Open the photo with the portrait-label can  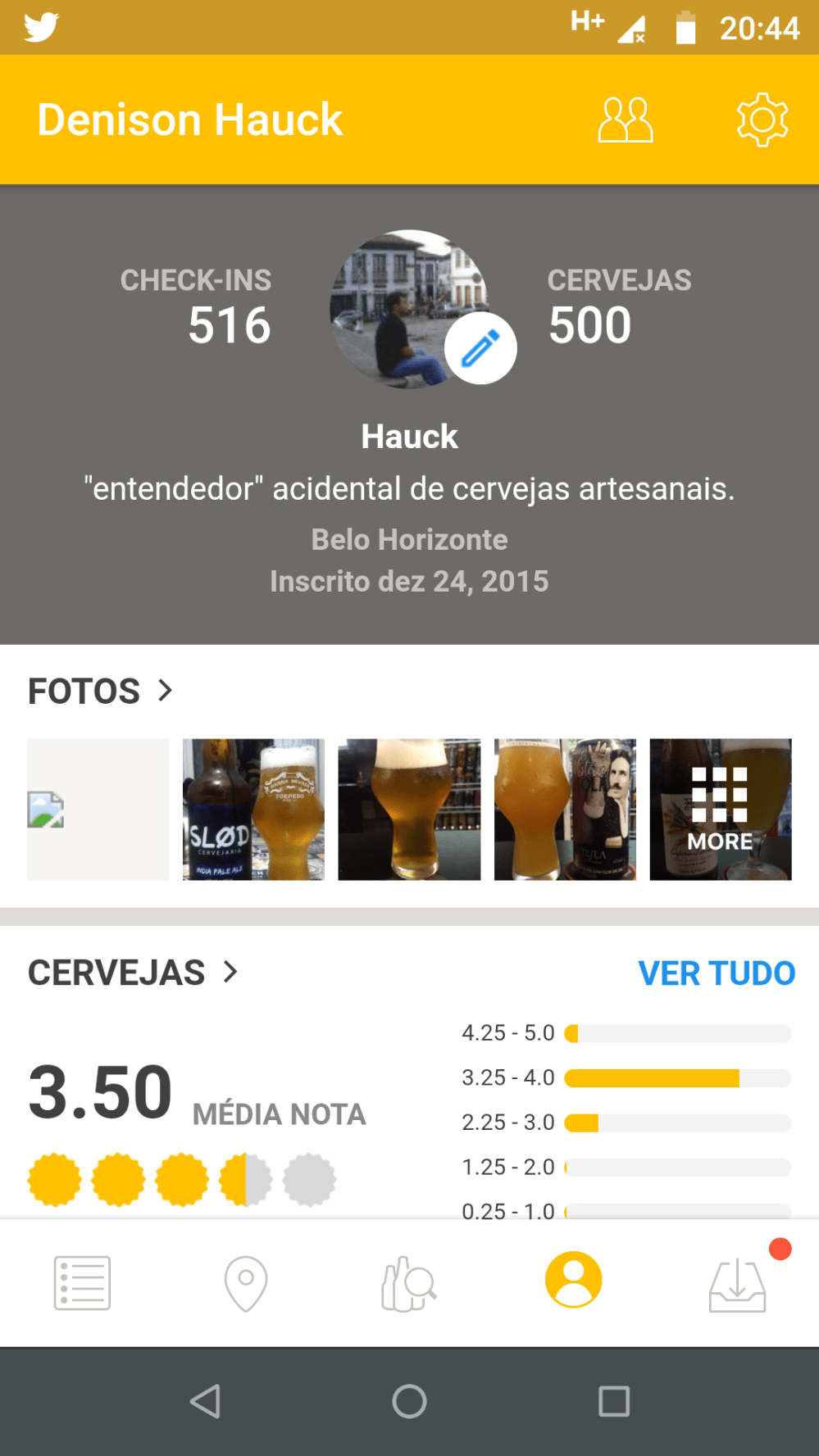565,810
